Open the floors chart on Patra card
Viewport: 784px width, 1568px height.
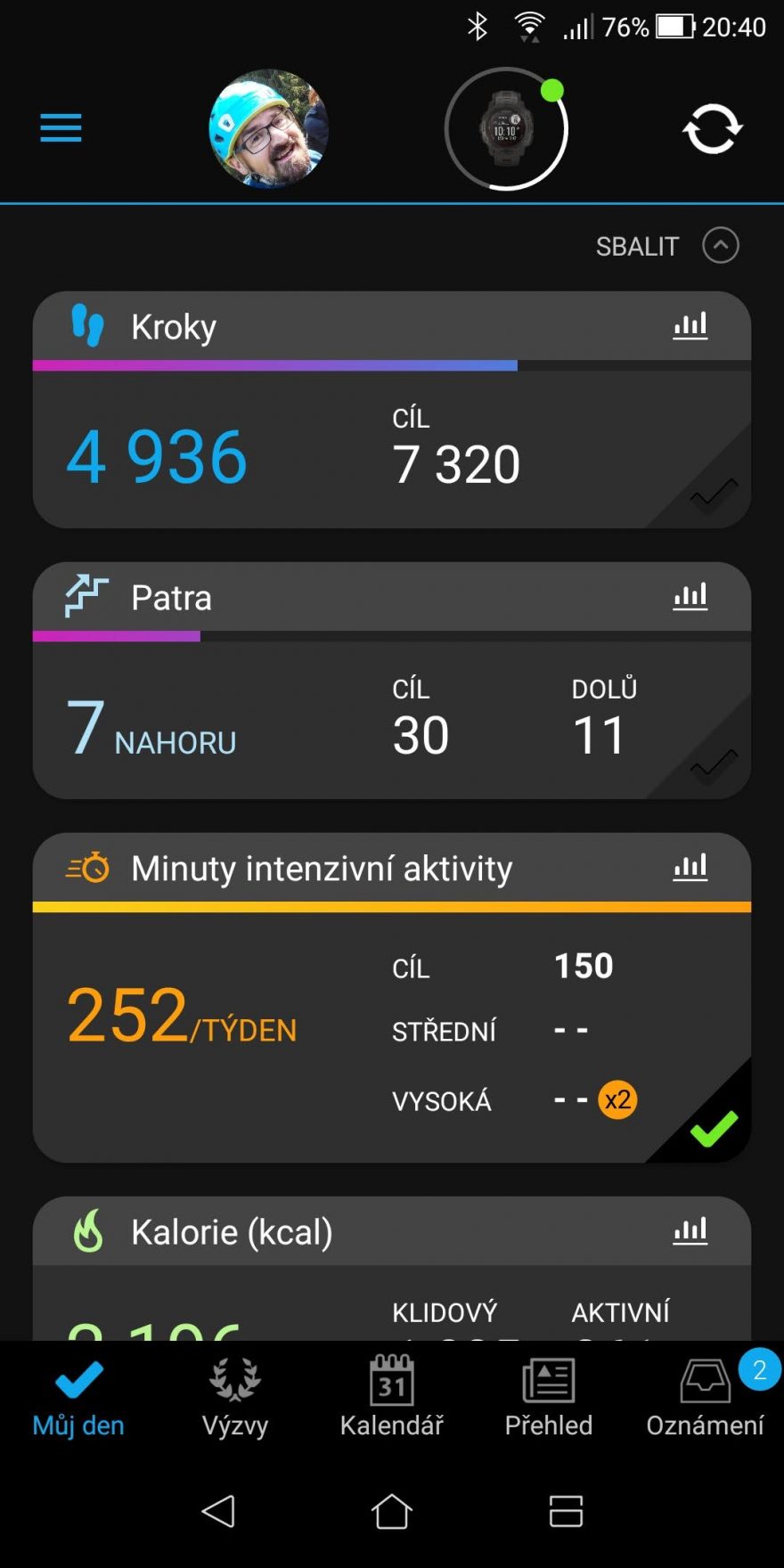691,597
